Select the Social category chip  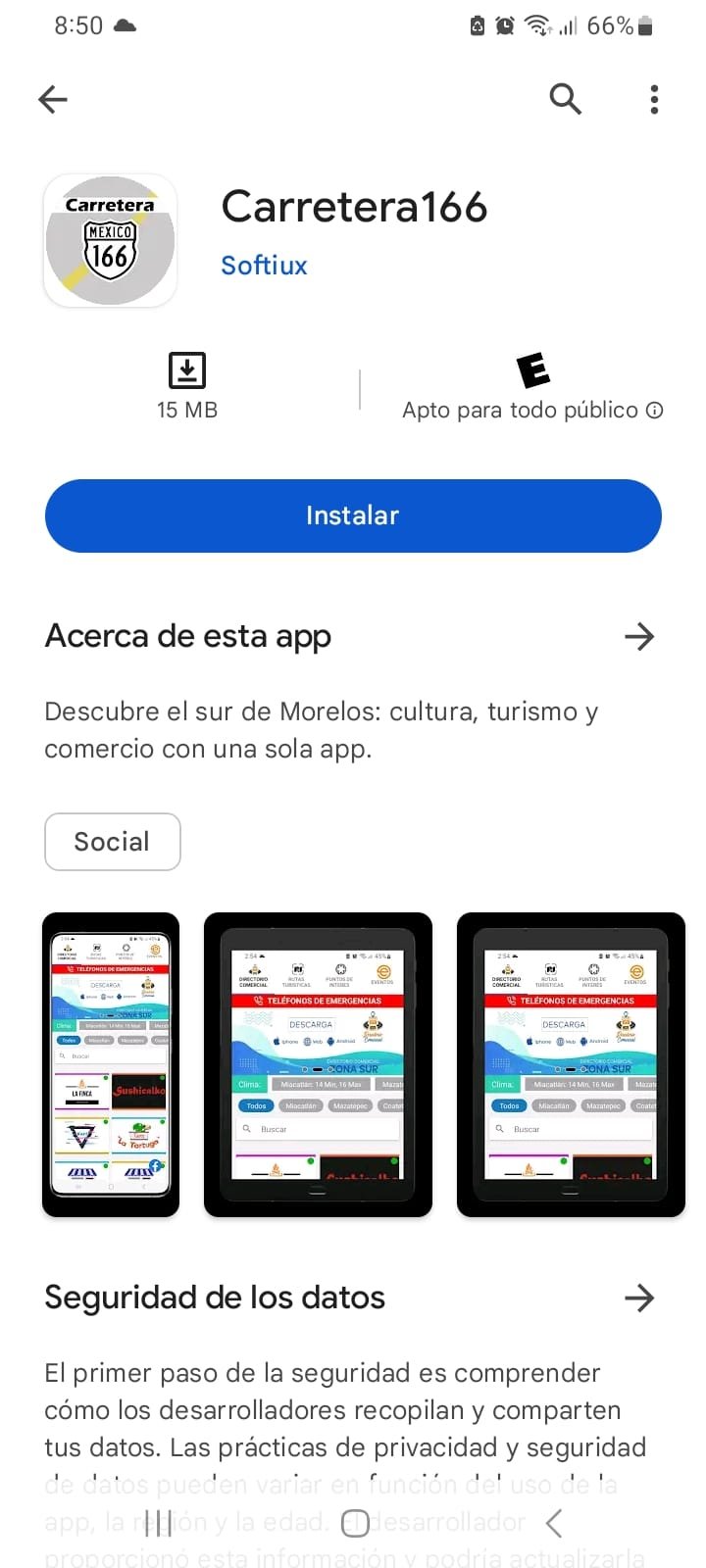[113, 842]
